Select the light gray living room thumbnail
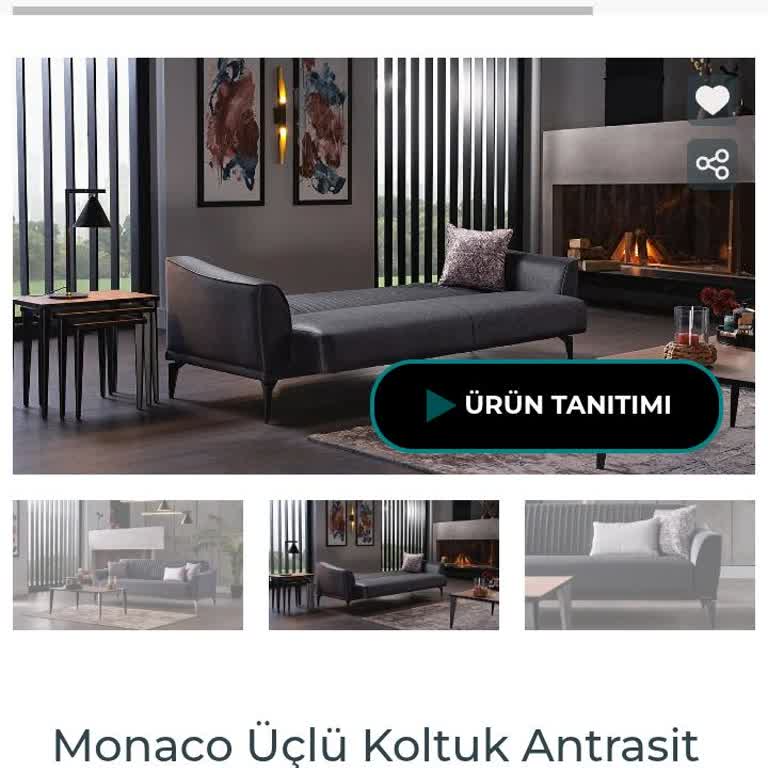Viewport: 768px width, 768px height. 128,565
